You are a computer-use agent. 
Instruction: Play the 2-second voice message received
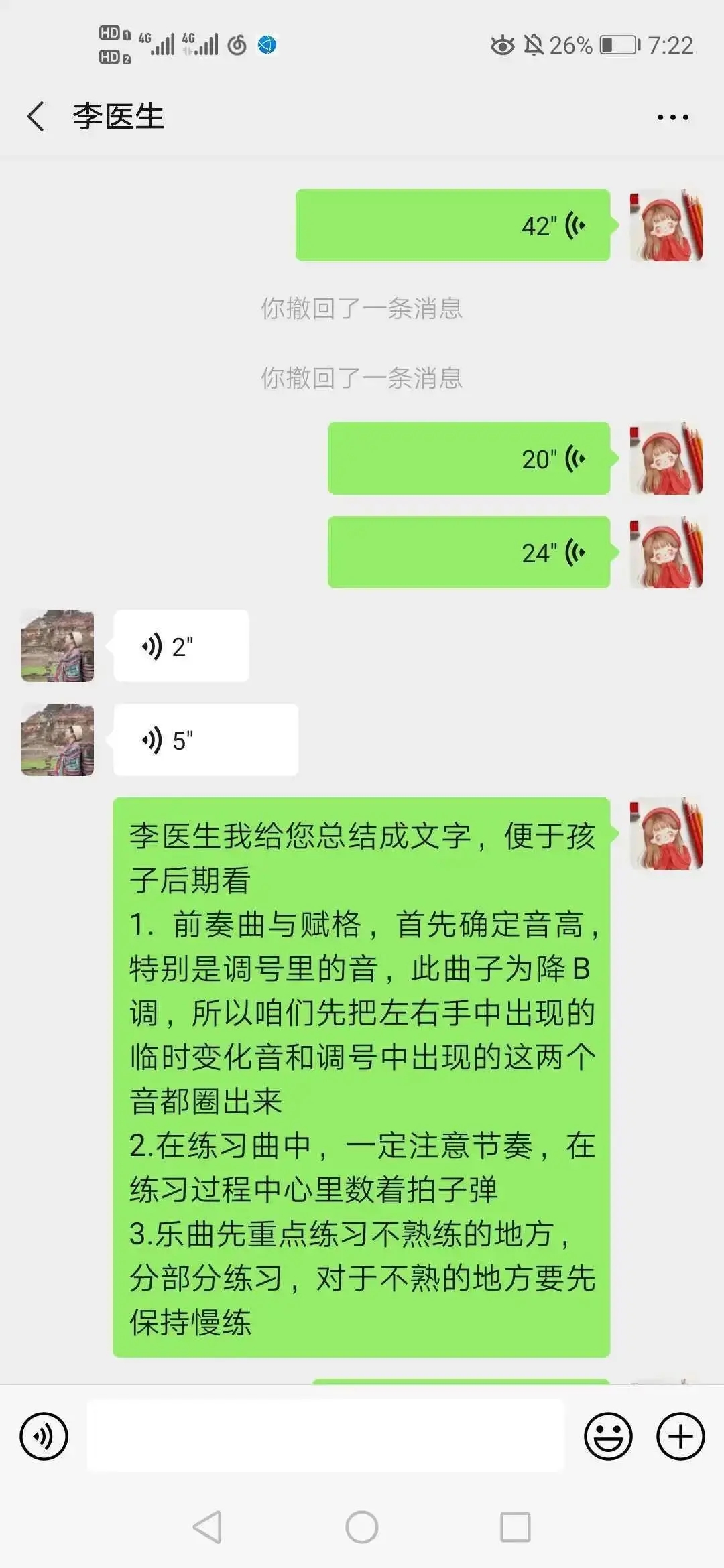[x=181, y=646]
